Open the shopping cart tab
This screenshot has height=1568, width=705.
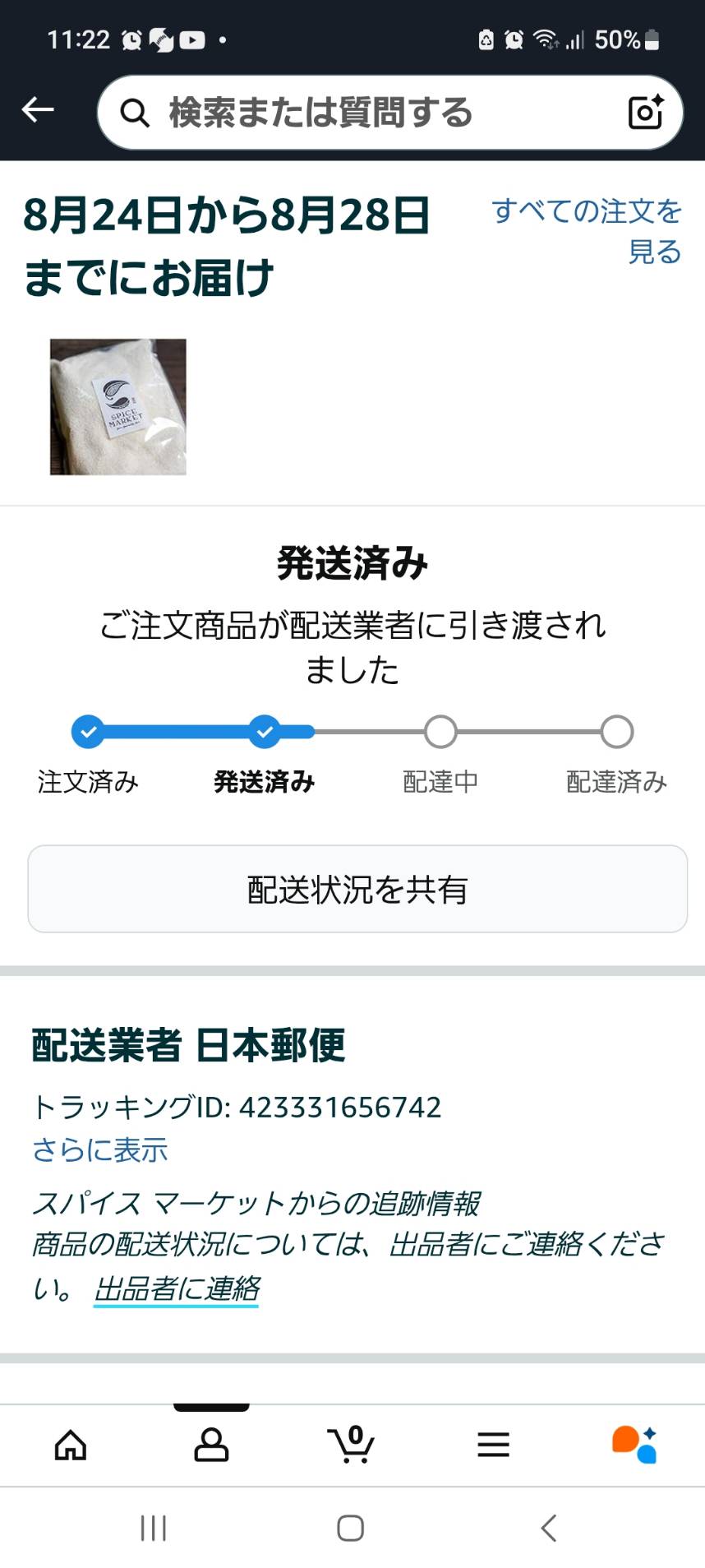click(352, 1444)
